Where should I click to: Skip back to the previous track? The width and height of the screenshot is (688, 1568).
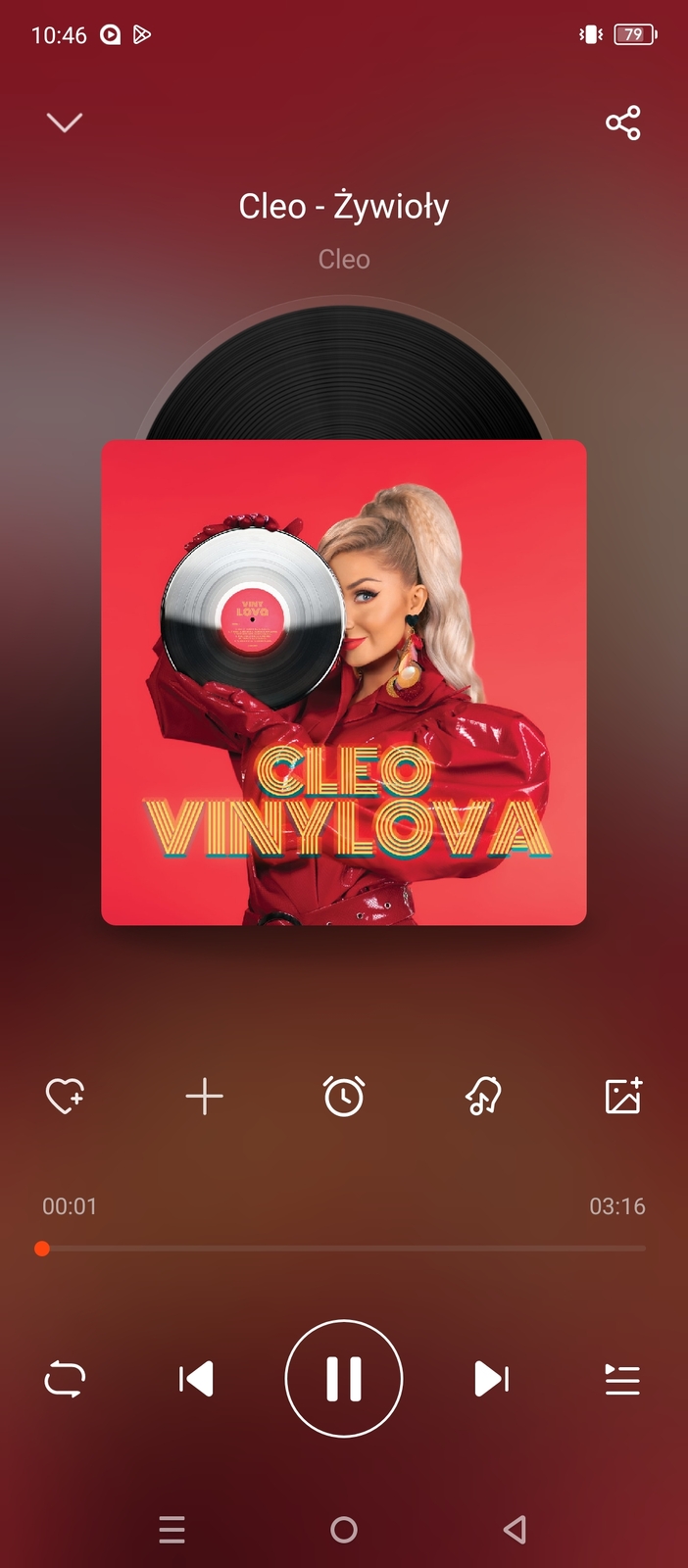click(196, 1379)
